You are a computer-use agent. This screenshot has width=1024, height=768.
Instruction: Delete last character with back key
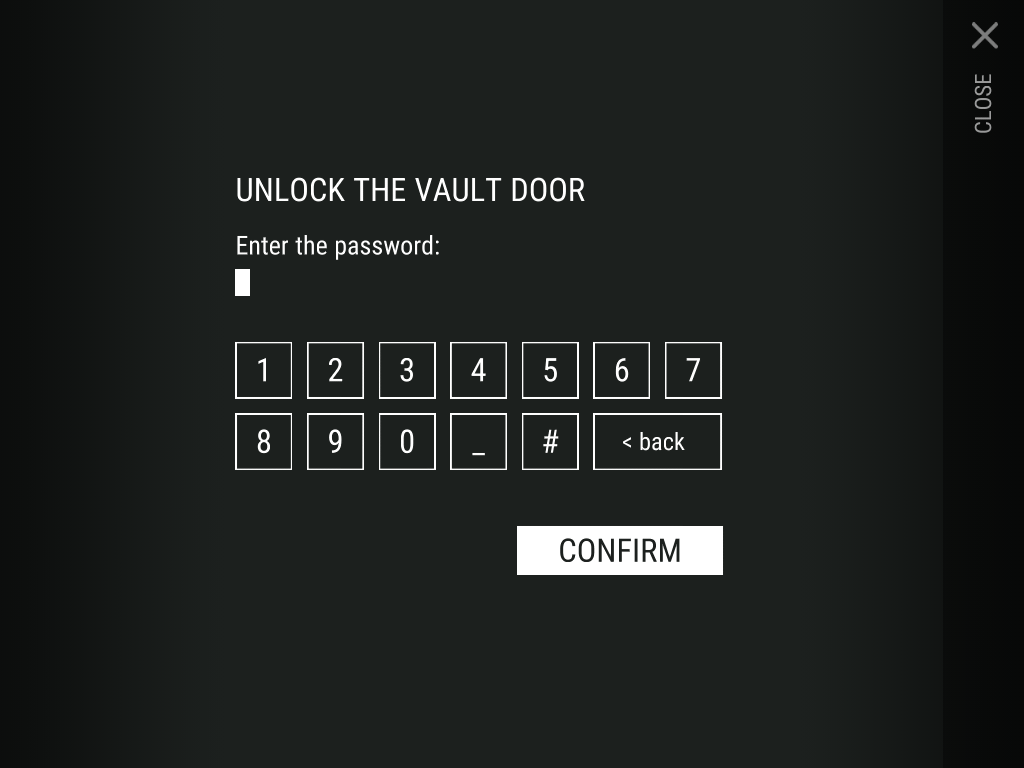click(657, 441)
